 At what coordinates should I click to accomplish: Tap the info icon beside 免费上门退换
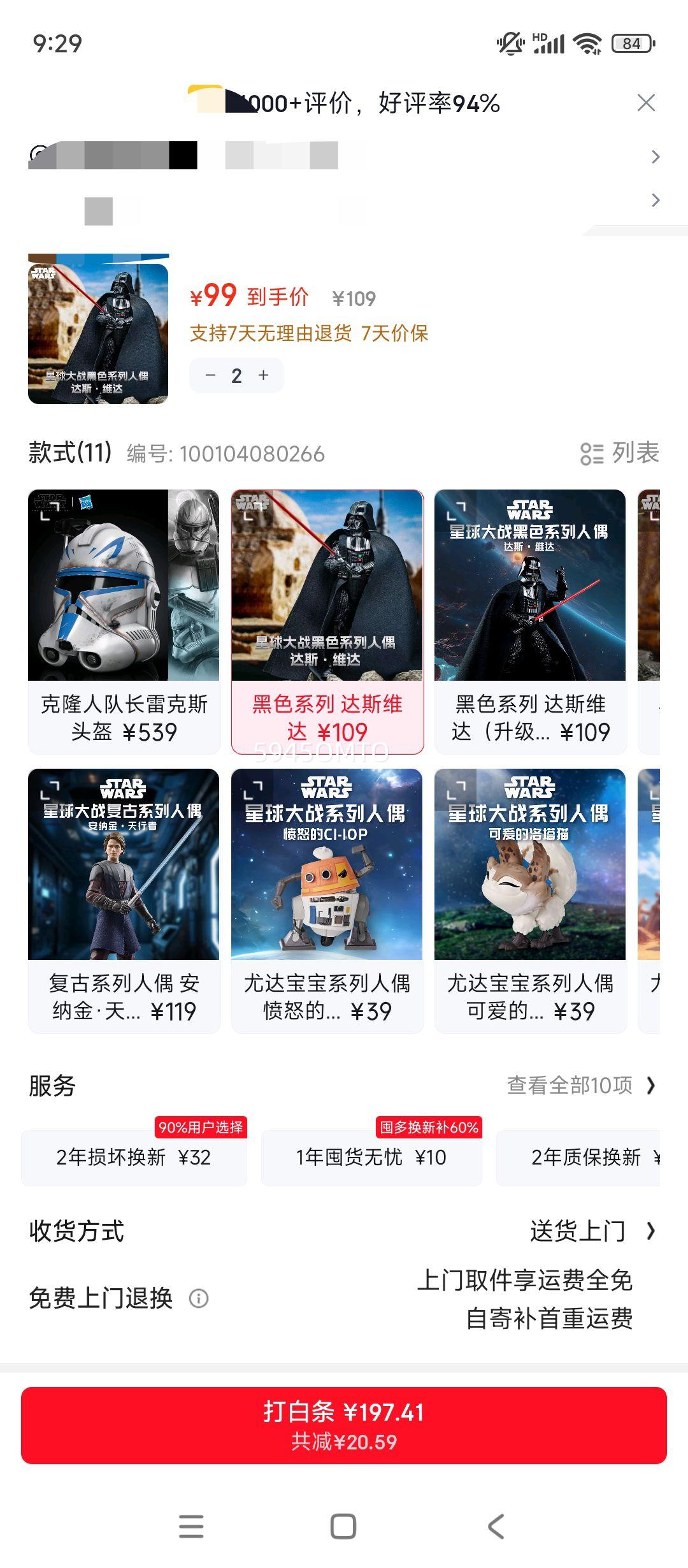point(199,1300)
